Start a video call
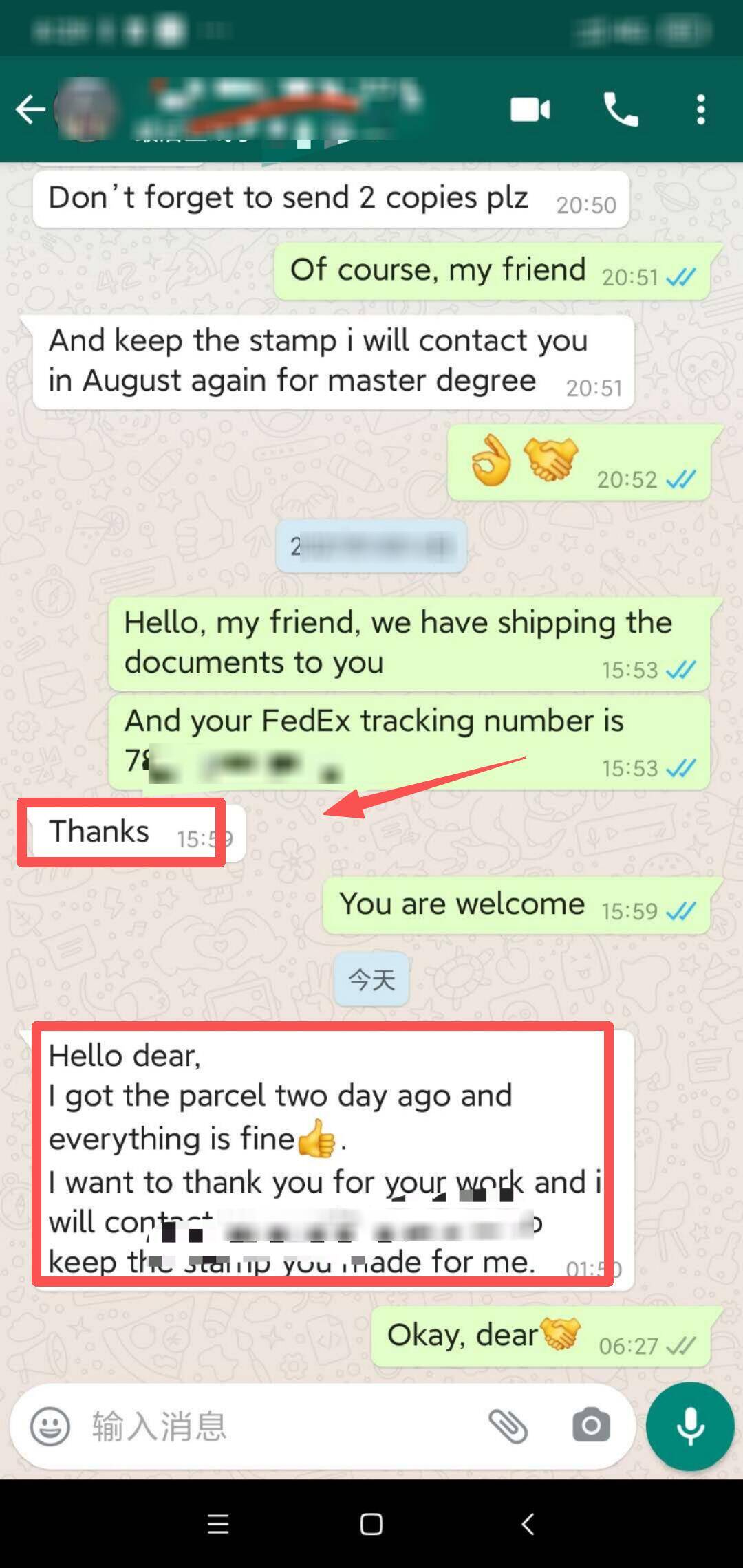The image size is (743, 1568). click(x=530, y=109)
